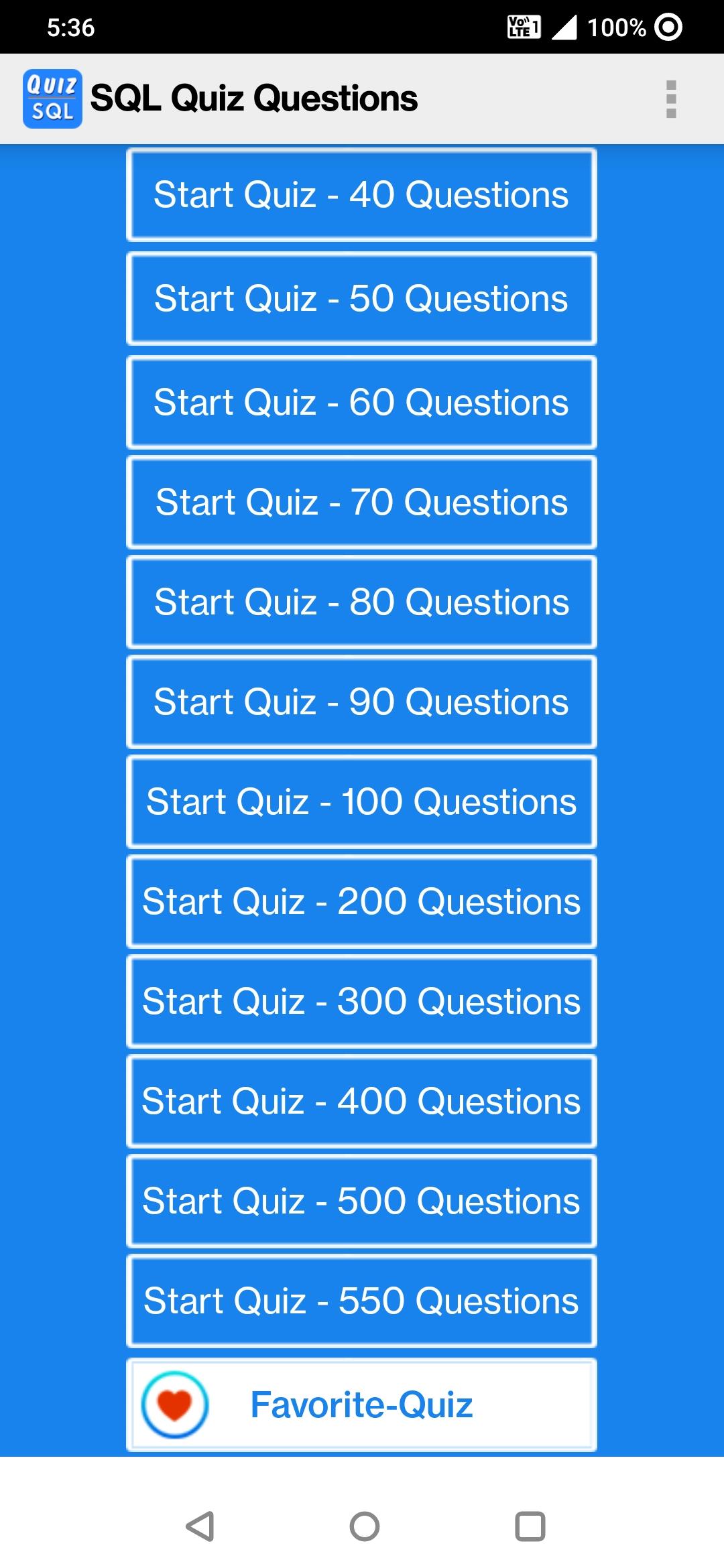Start the 100 Questions quiz
The width and height of the screenshot is (724, 1568).
361,802
